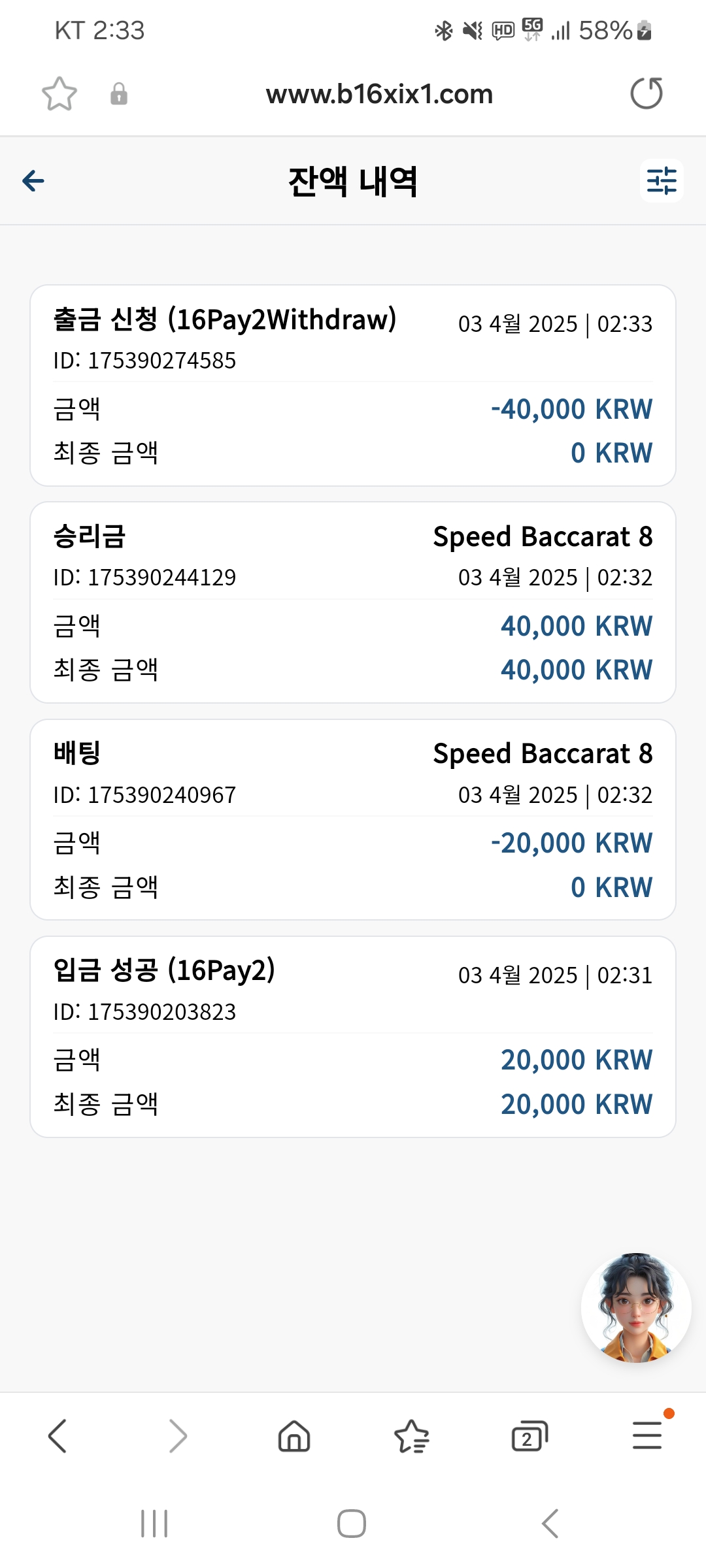
Task: Go forward in the browser toolbar
Action: point(177,1437)
